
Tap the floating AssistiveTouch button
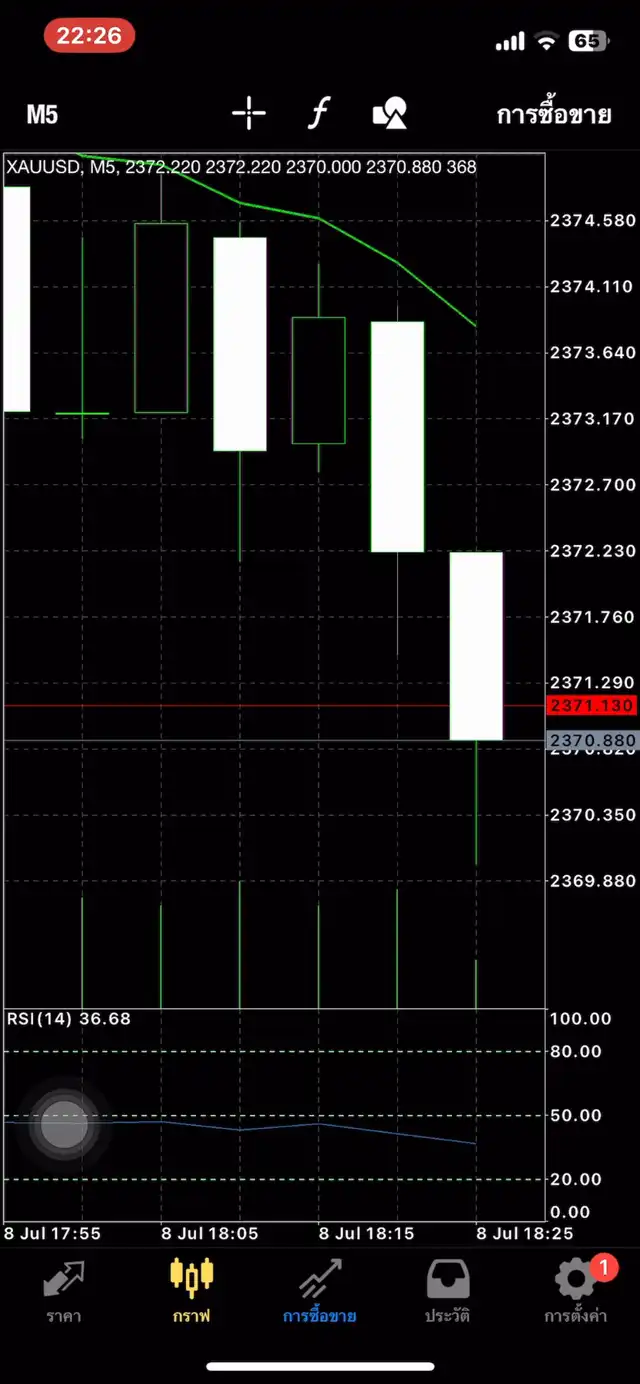64,1124
